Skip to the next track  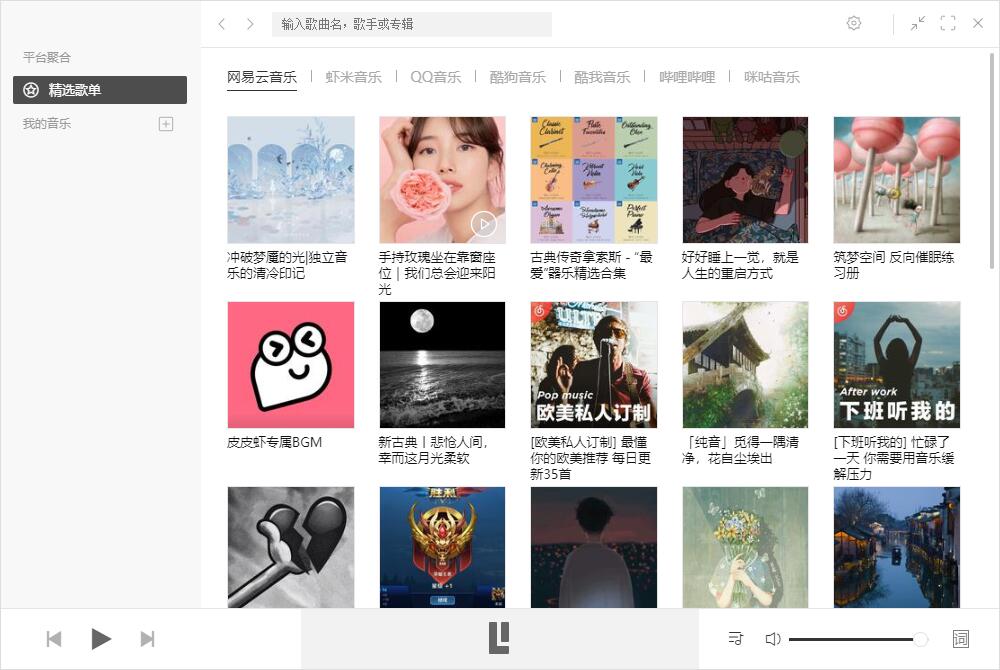tap(148, 639)
